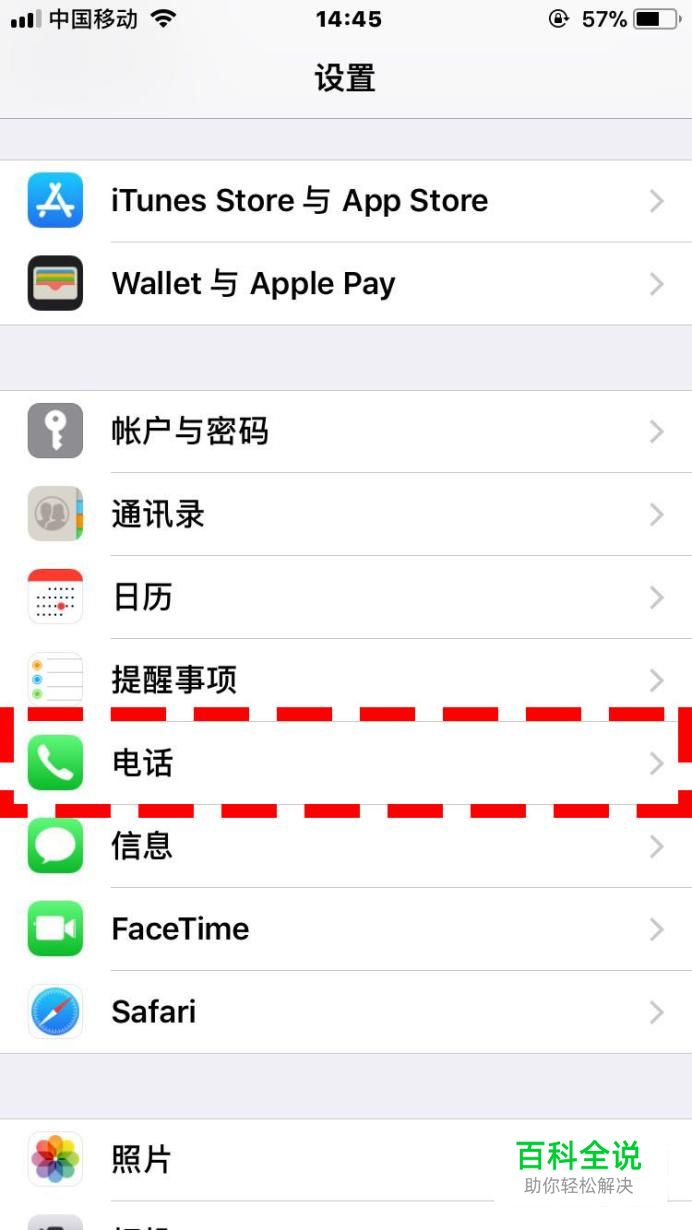
Task: Open FaceTime settings
Action: point(346,930)
